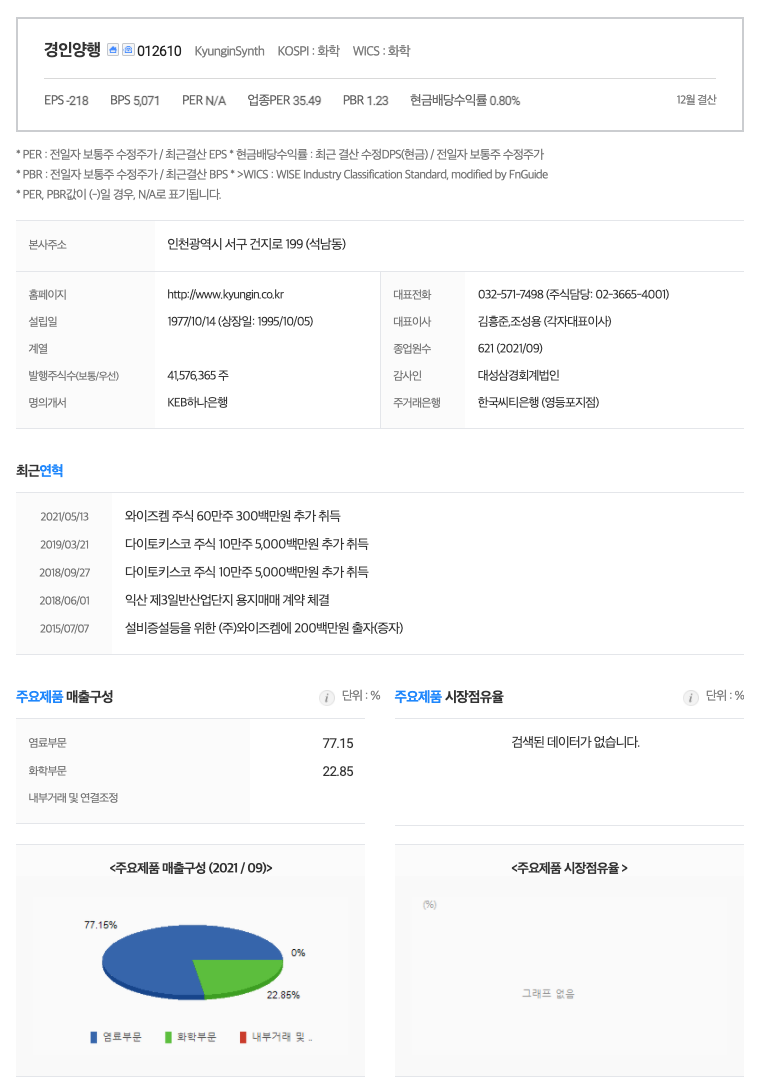Image resolution: width=758 pixels, height=1089 pixels.
Task: Expand the 주요제품 매출구성 panel
Action: pyautogui.click(x=65, y=697)
